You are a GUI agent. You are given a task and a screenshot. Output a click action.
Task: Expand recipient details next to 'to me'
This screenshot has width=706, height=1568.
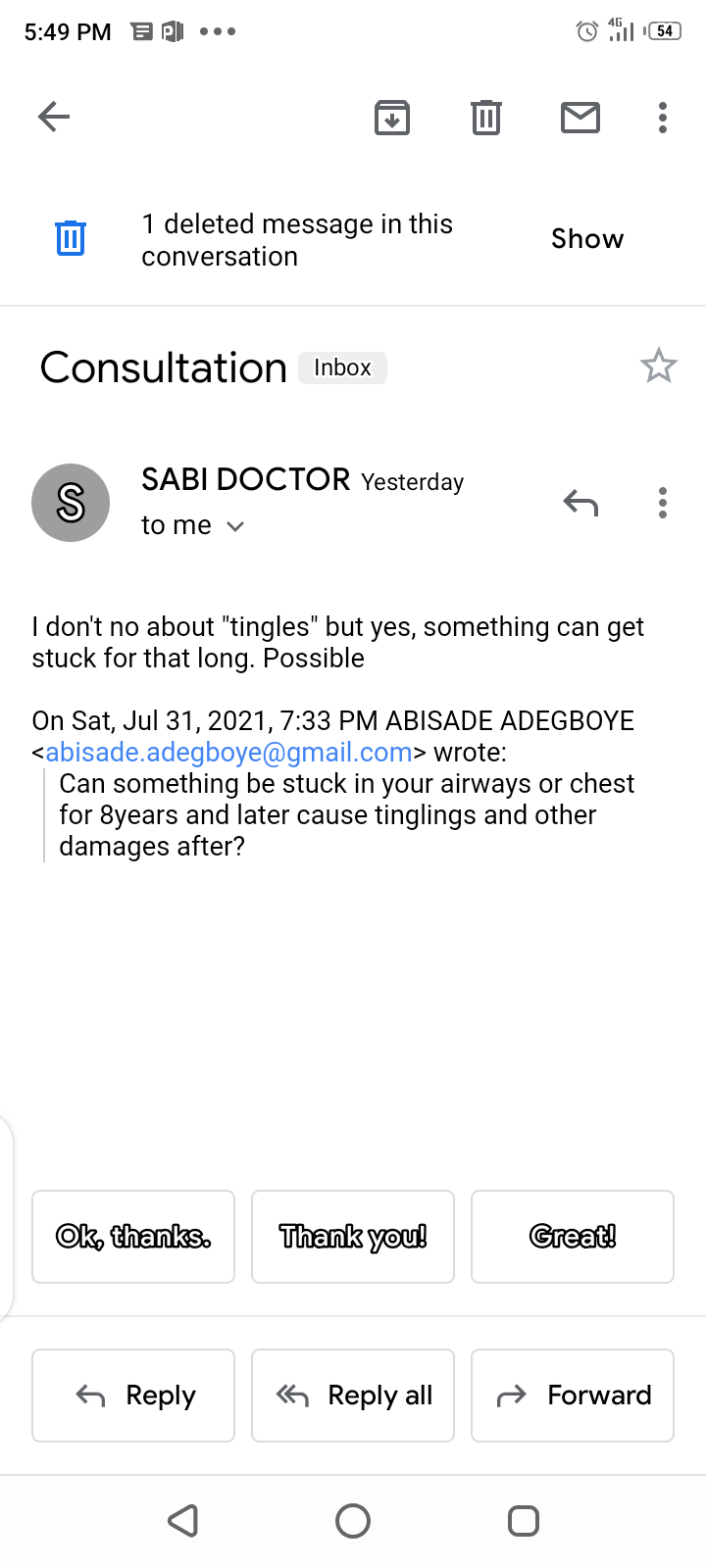235,526
